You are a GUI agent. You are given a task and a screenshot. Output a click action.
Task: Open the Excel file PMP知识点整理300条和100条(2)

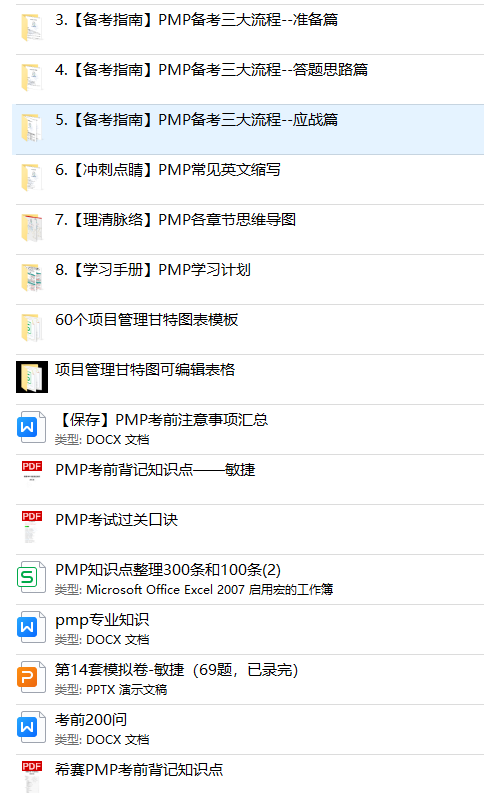pyautogui.click(x=250, y=580)
